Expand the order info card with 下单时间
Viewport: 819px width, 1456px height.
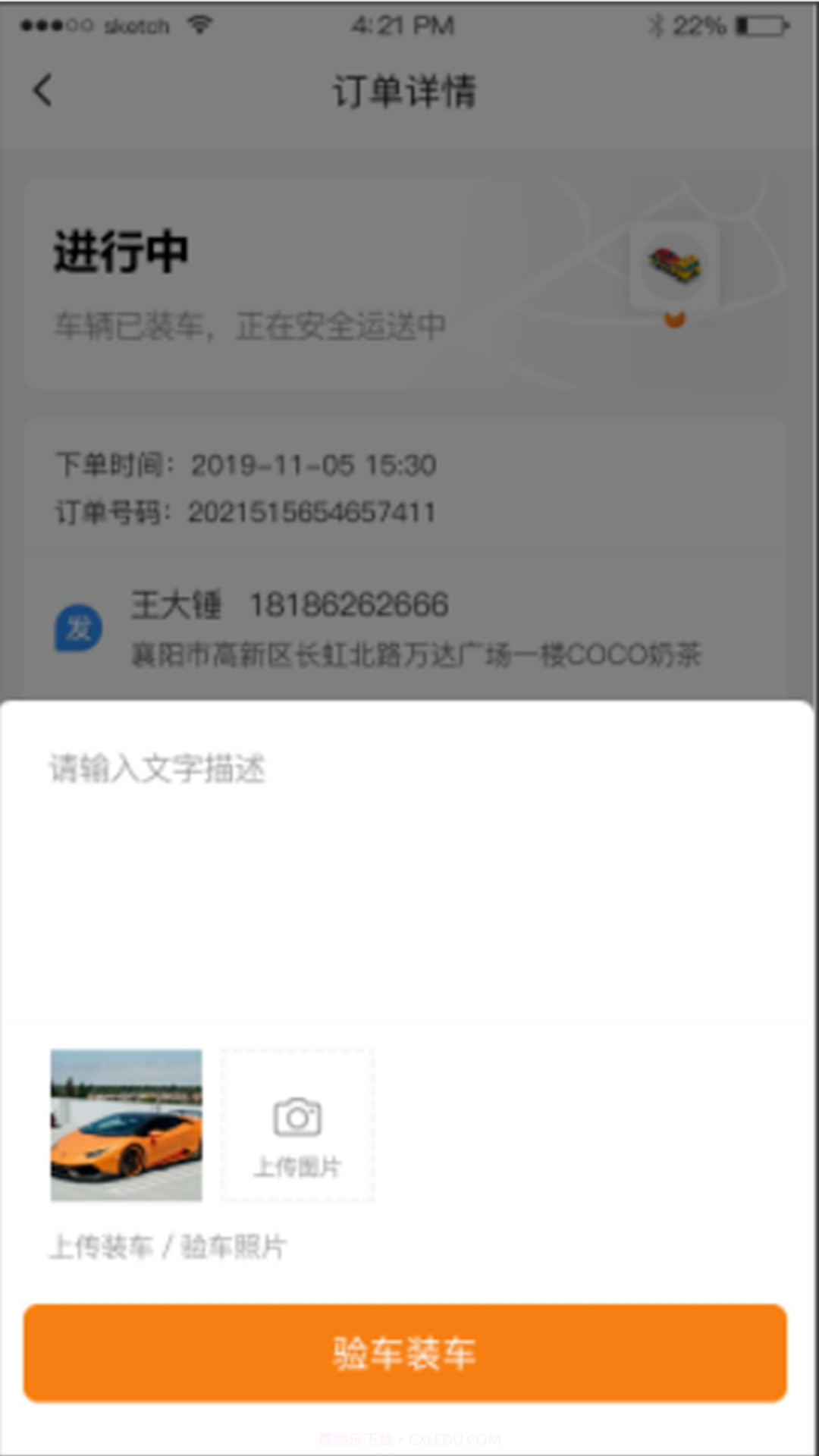[243, 466]
